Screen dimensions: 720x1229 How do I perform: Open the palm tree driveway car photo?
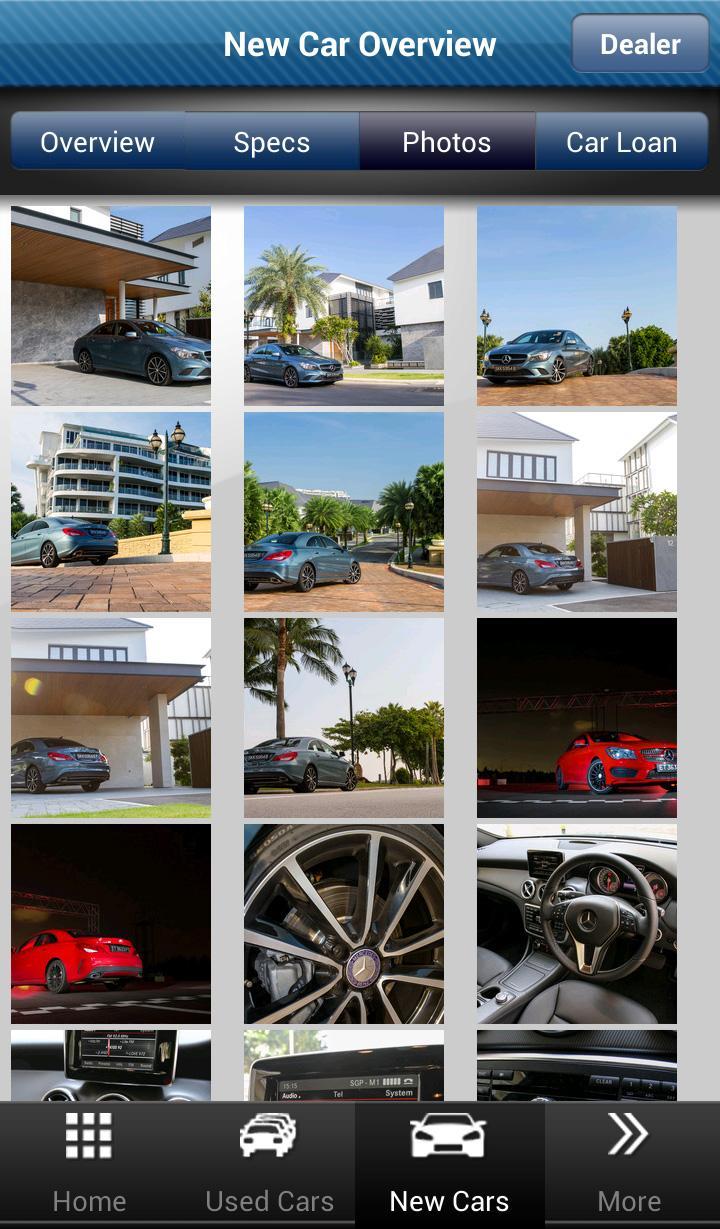pyautogui.click(x=344, y=510)
